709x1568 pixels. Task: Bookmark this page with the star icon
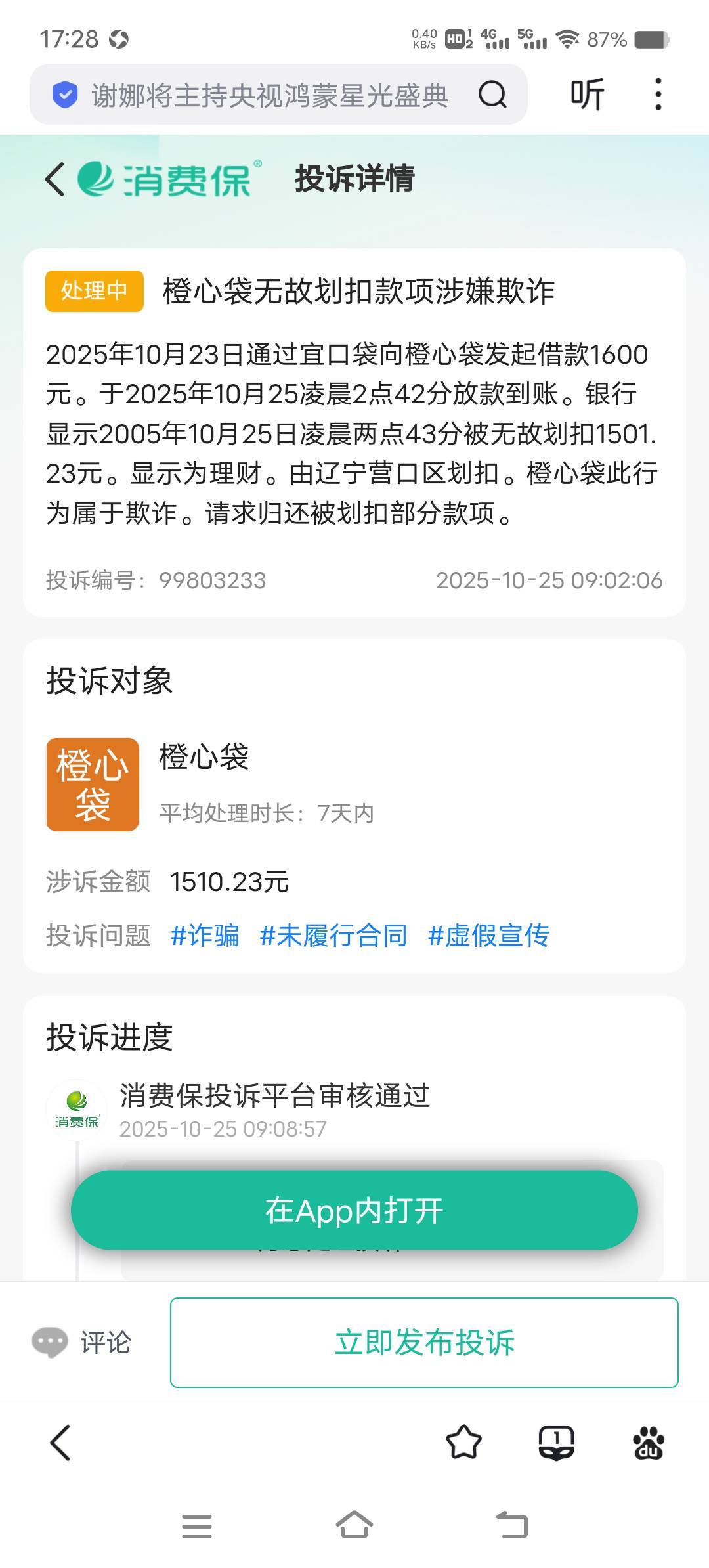[463, 1443]
